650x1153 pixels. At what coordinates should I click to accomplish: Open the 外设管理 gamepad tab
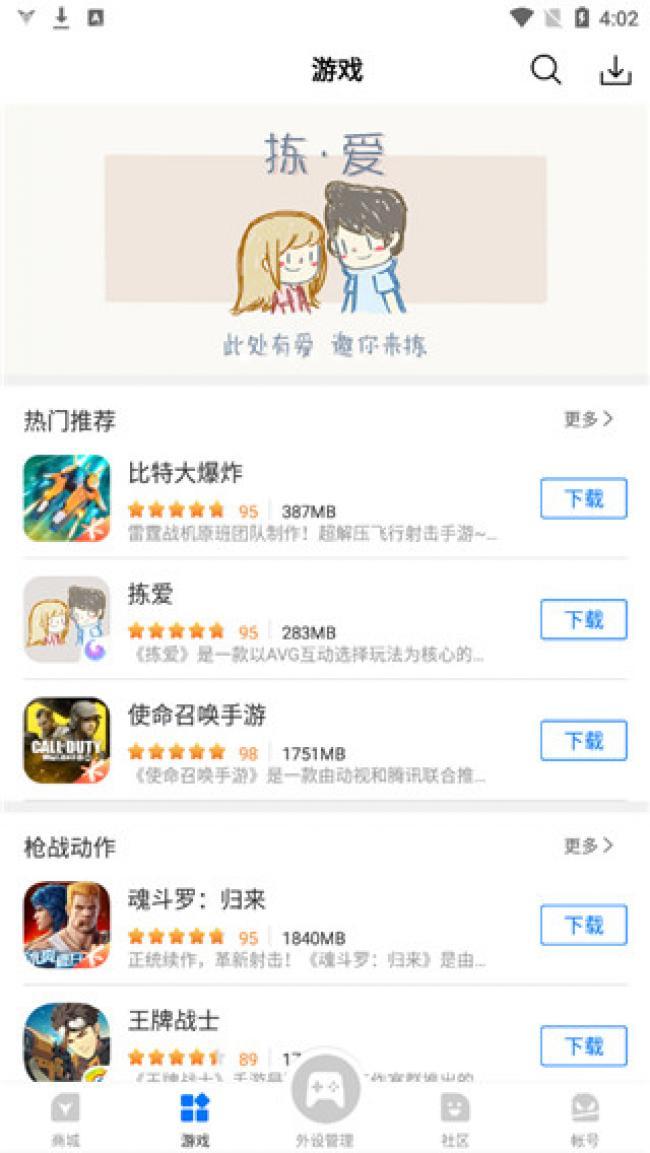324,1100
